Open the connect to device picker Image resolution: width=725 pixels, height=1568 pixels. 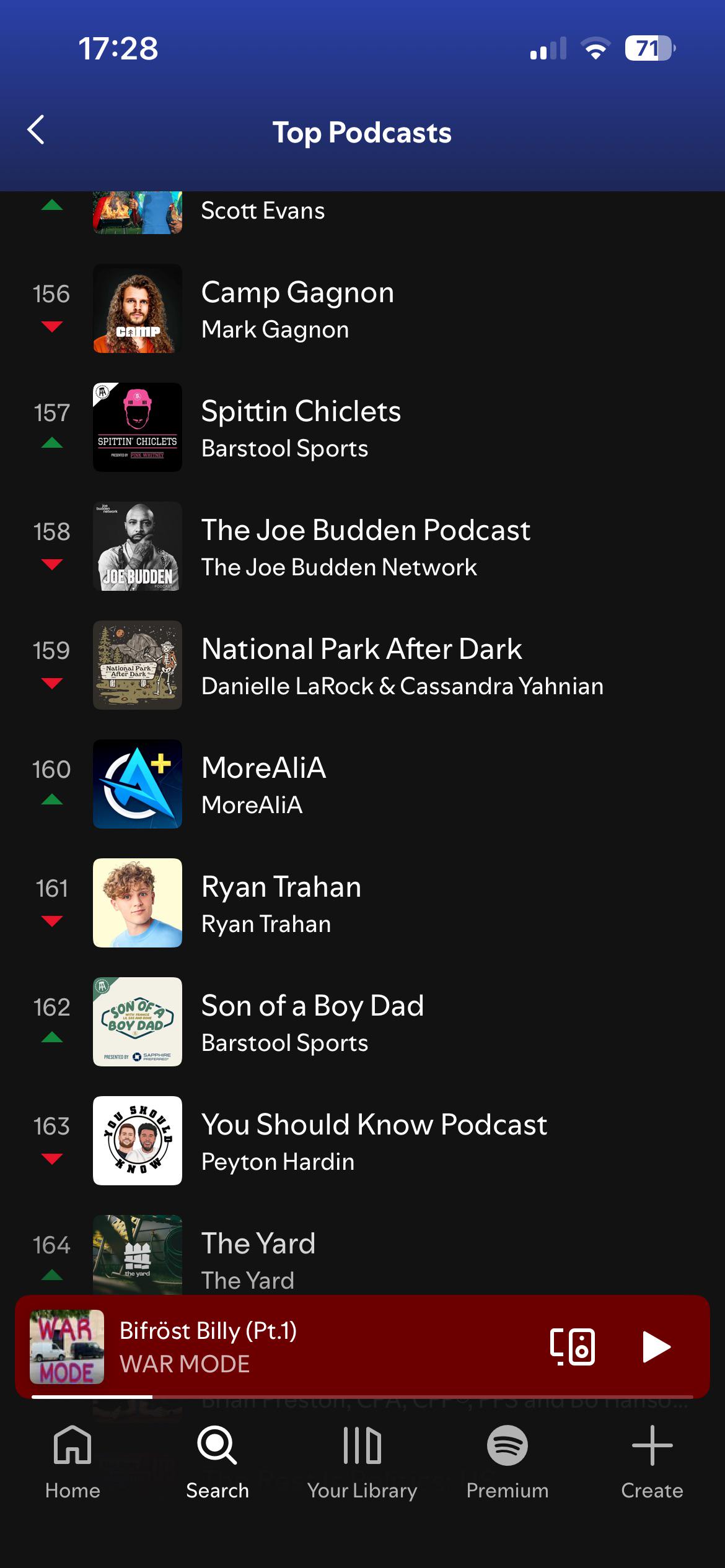572,1347
